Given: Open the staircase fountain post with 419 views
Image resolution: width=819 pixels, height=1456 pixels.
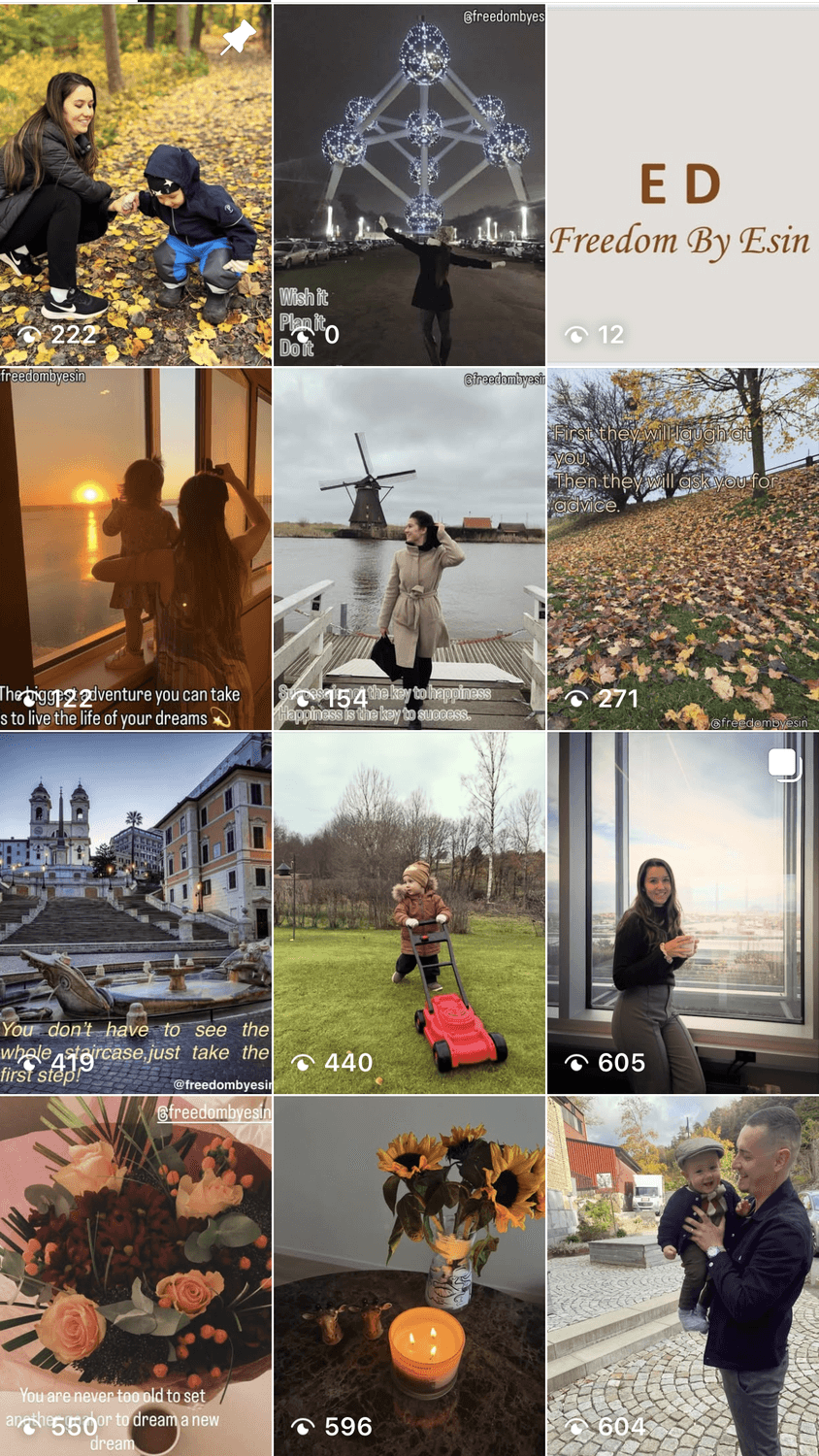Looking at the screenshot, I should 135,912.
